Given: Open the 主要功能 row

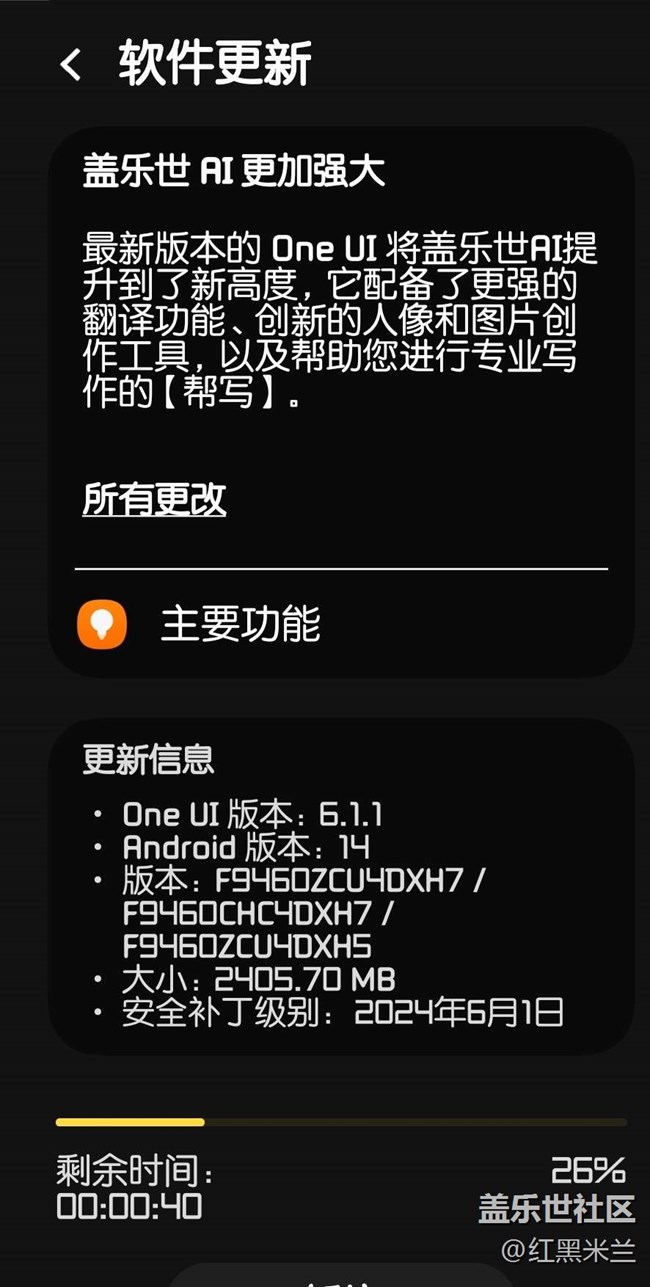Looking at the screenshot, I should [x=240, y=625].
